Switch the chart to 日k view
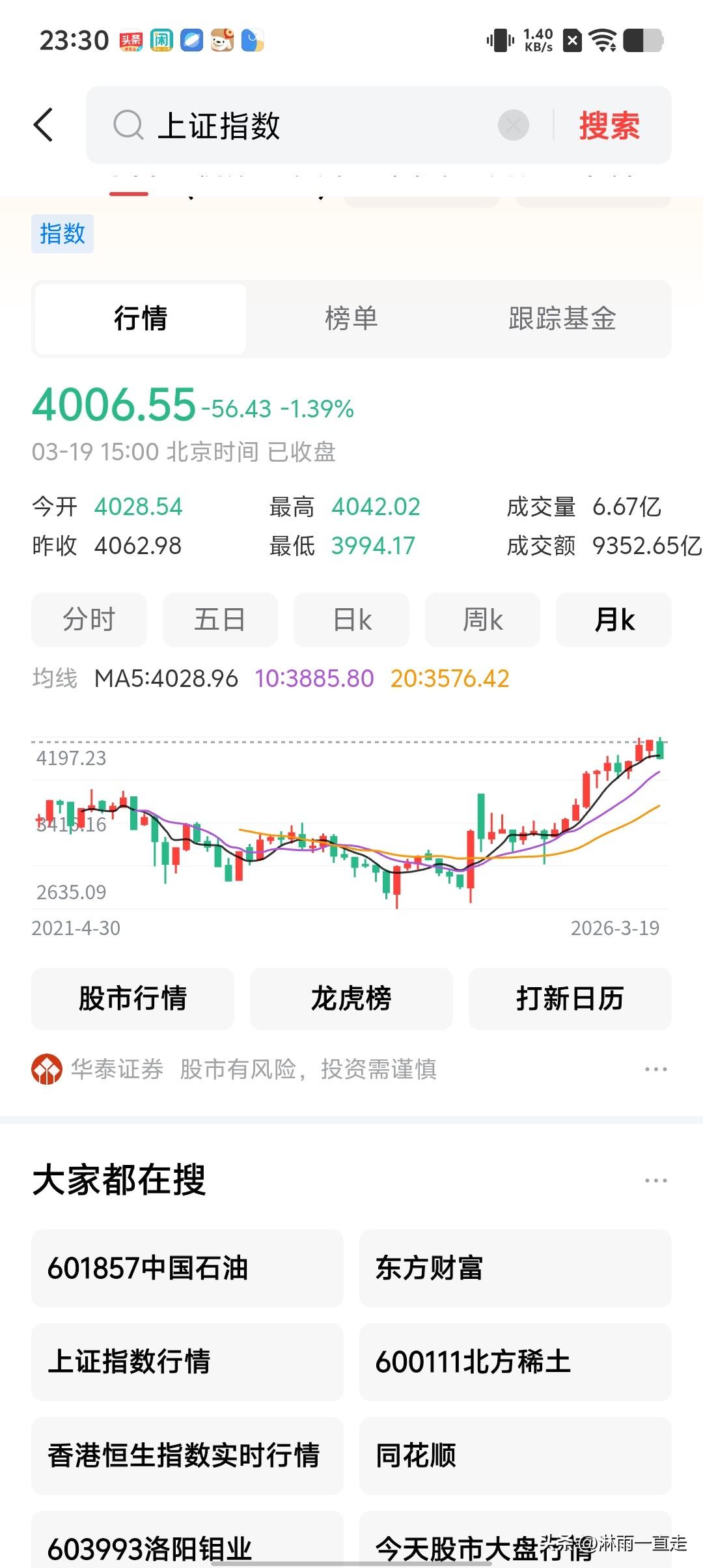Viewport: 703px width, 1568px height. click(350, 619)
